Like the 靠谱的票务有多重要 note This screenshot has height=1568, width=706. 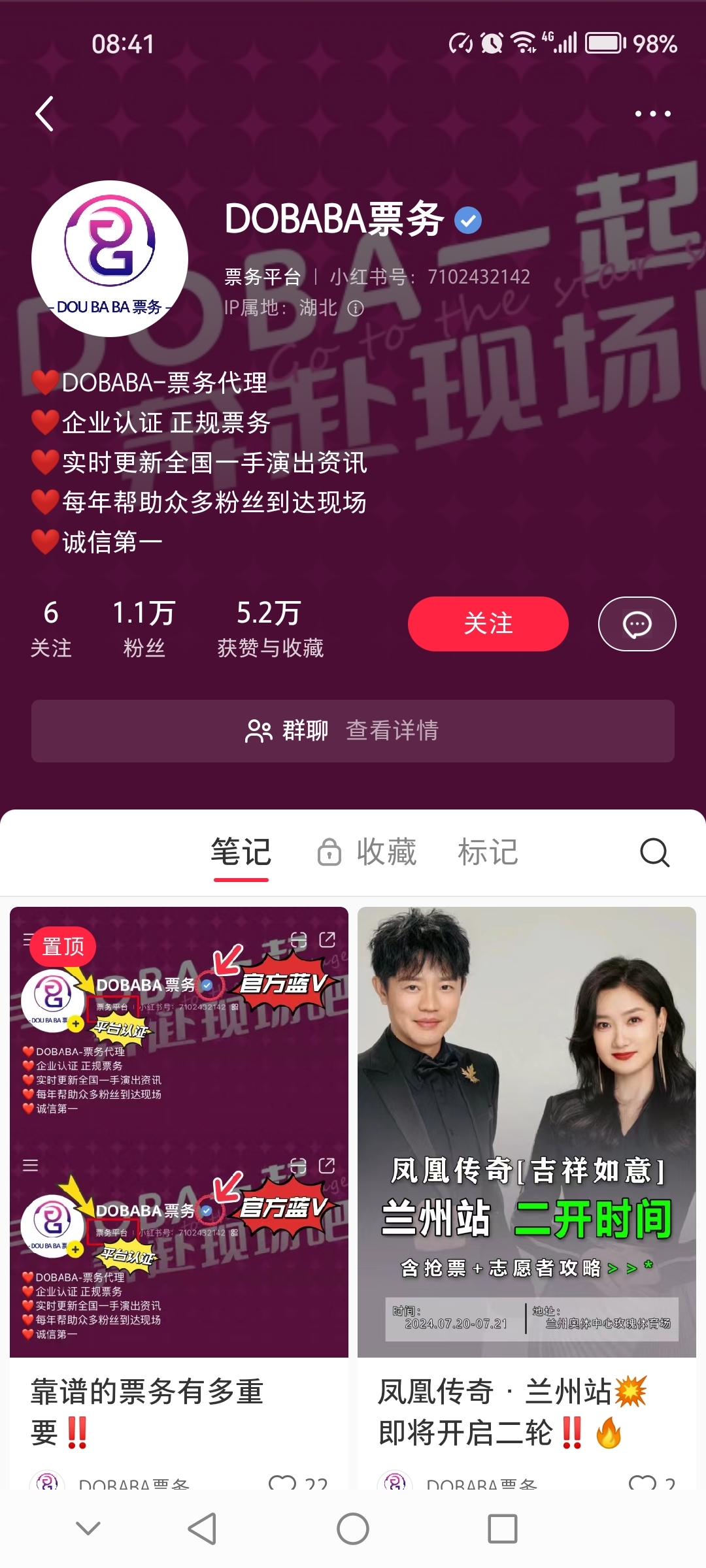point(283,1482)
